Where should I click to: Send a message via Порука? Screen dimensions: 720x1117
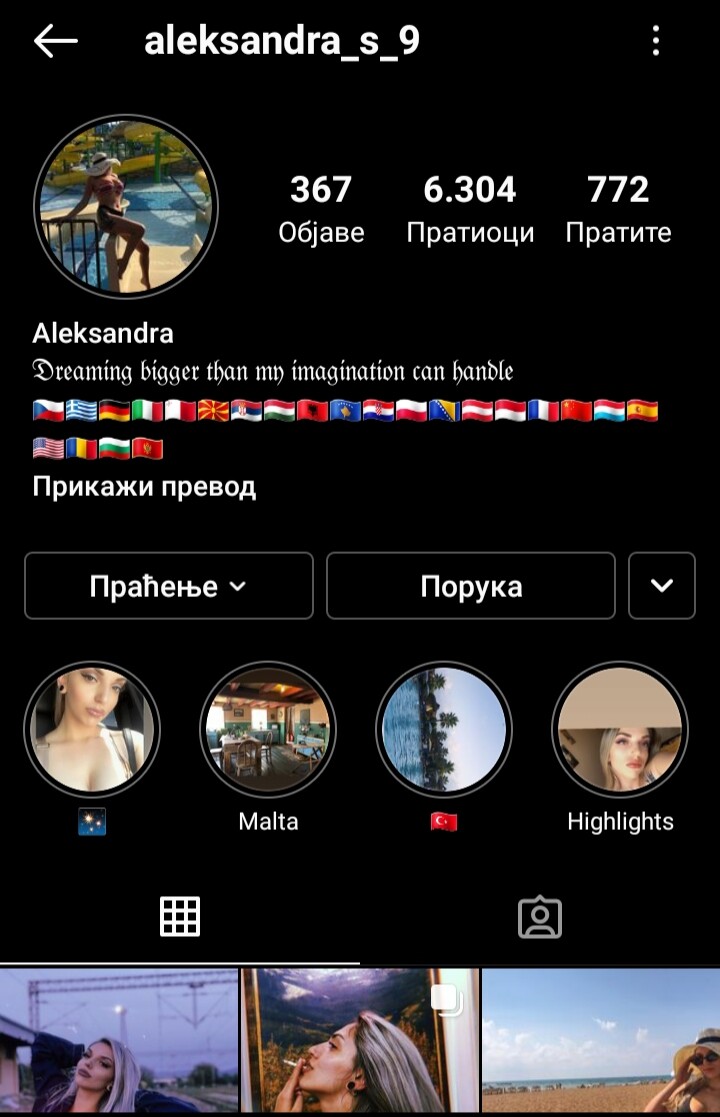(x=471, y=586)
